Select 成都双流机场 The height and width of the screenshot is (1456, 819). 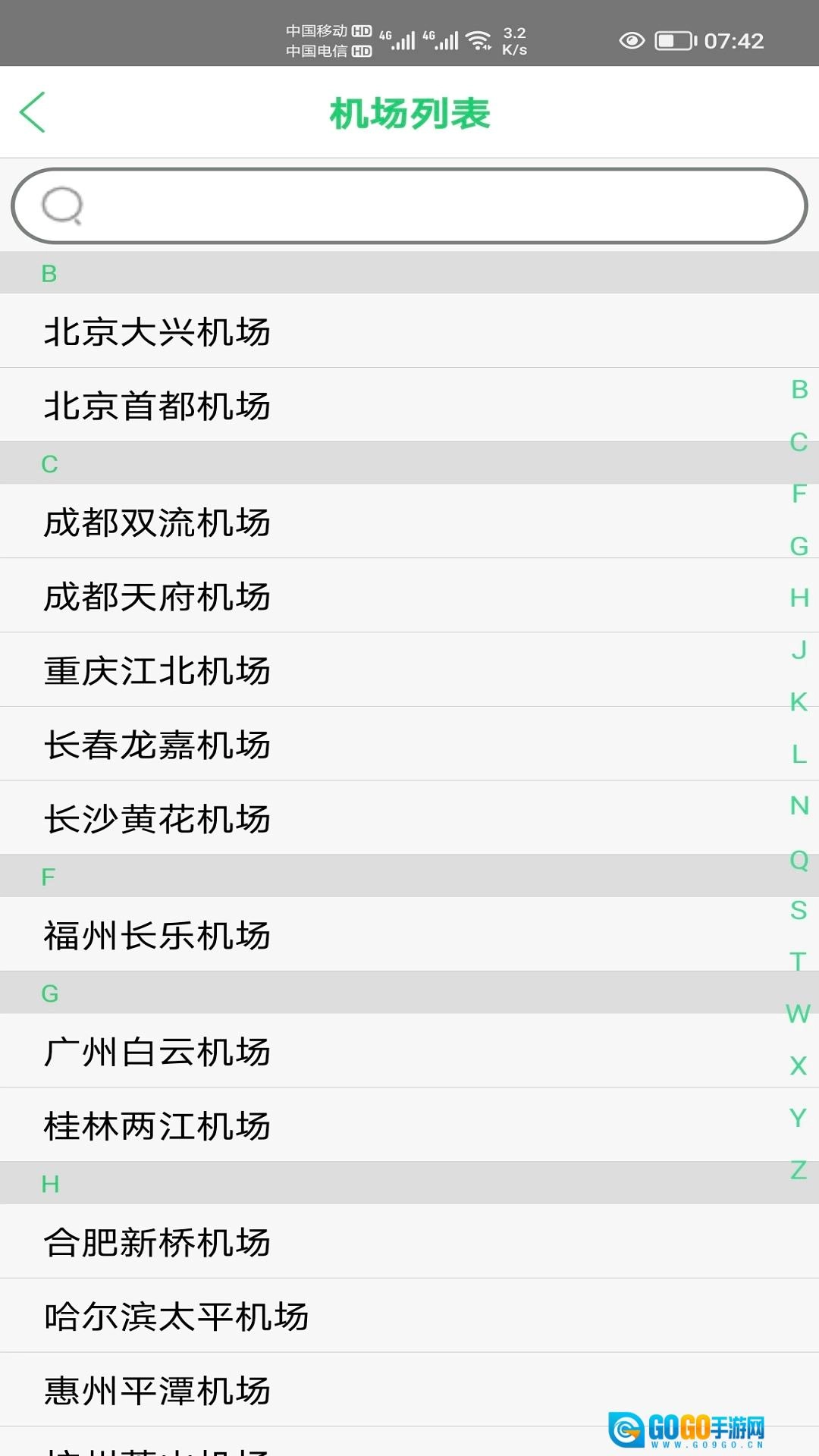(x=157, y=522)
